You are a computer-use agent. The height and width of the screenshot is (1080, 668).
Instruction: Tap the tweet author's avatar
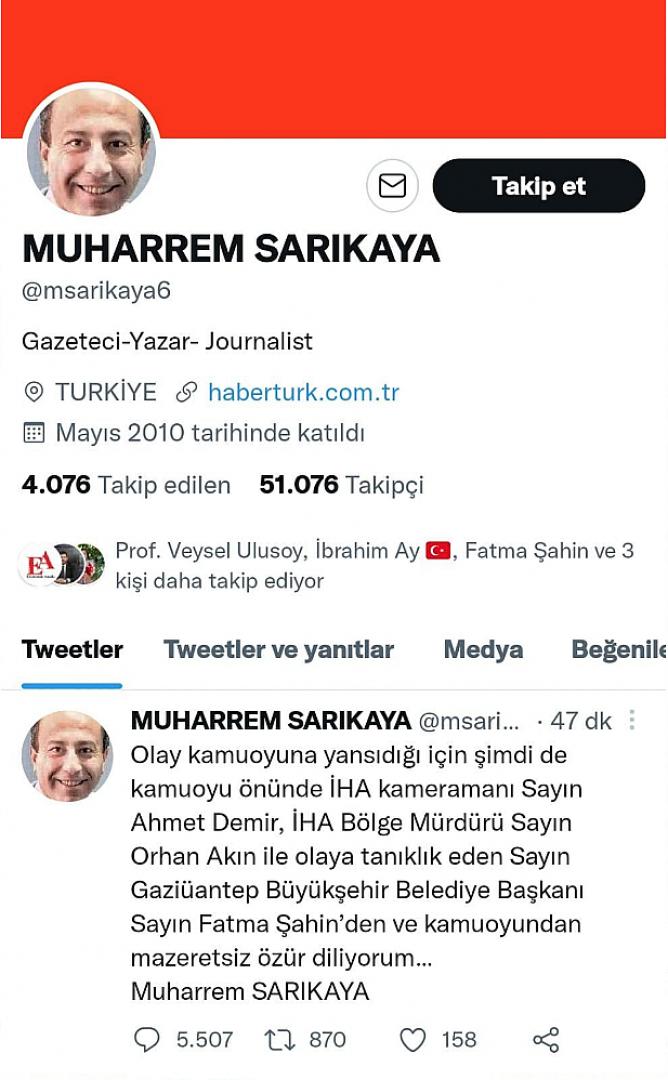(67, 756)
